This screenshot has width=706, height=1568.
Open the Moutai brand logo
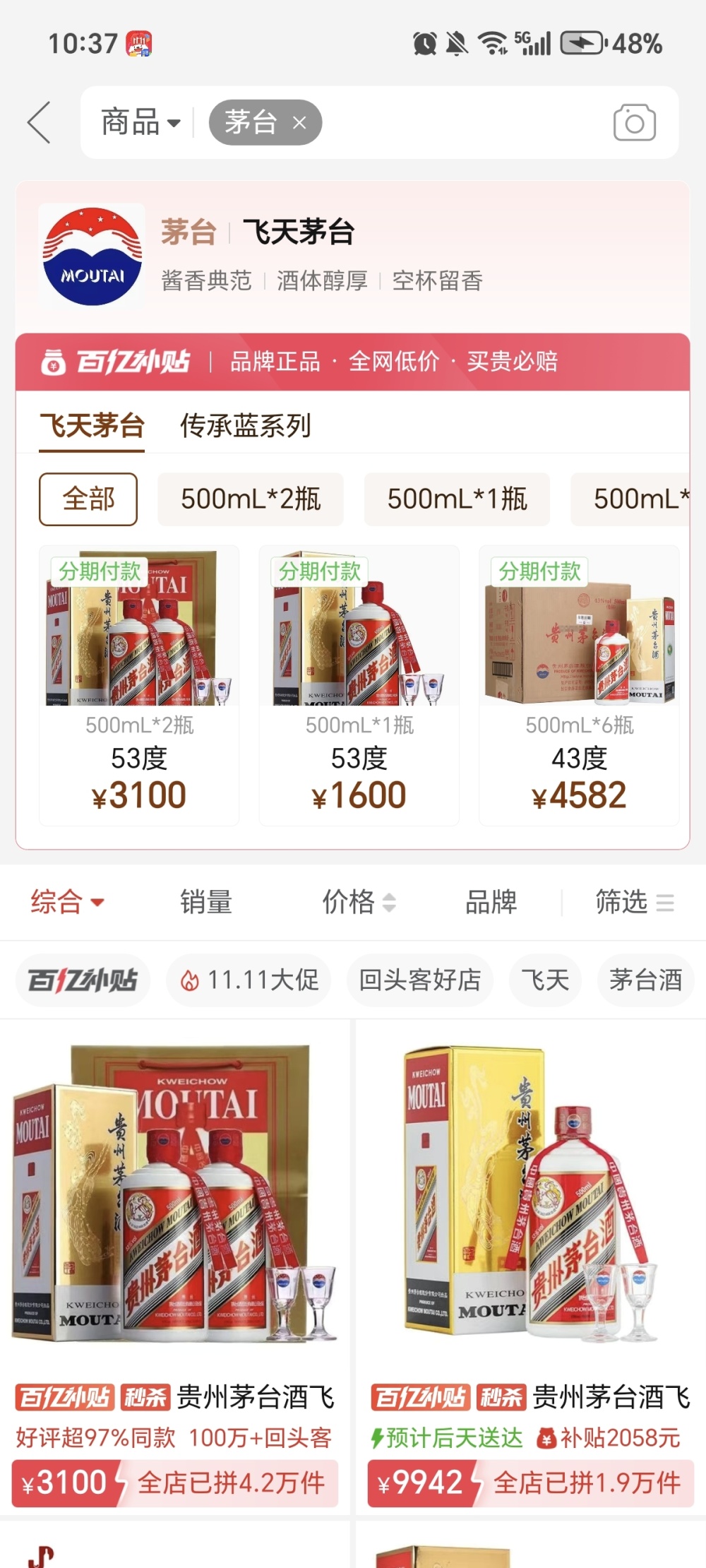coord(92,258)
